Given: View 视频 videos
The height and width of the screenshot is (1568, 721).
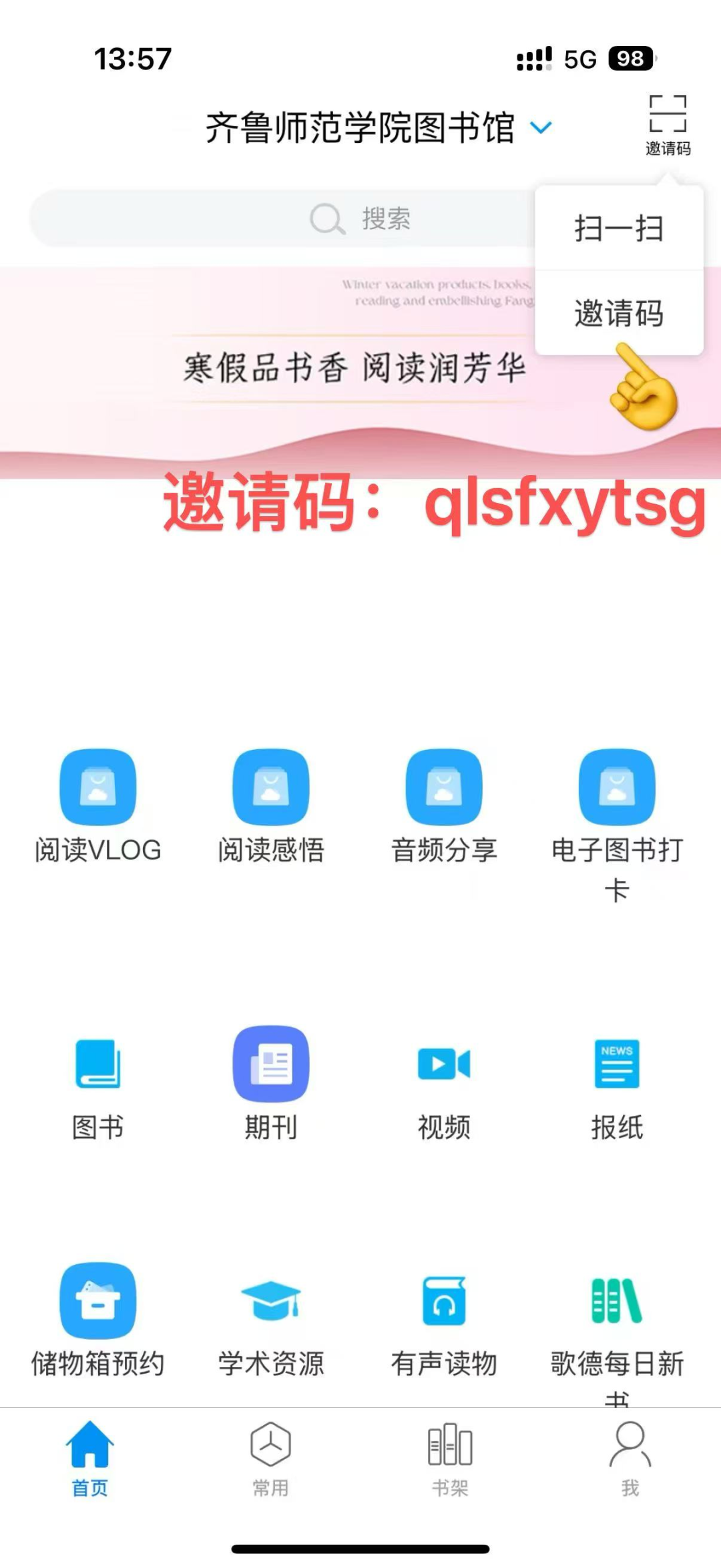Looking at the screenshot, I should pos(444,1065).
